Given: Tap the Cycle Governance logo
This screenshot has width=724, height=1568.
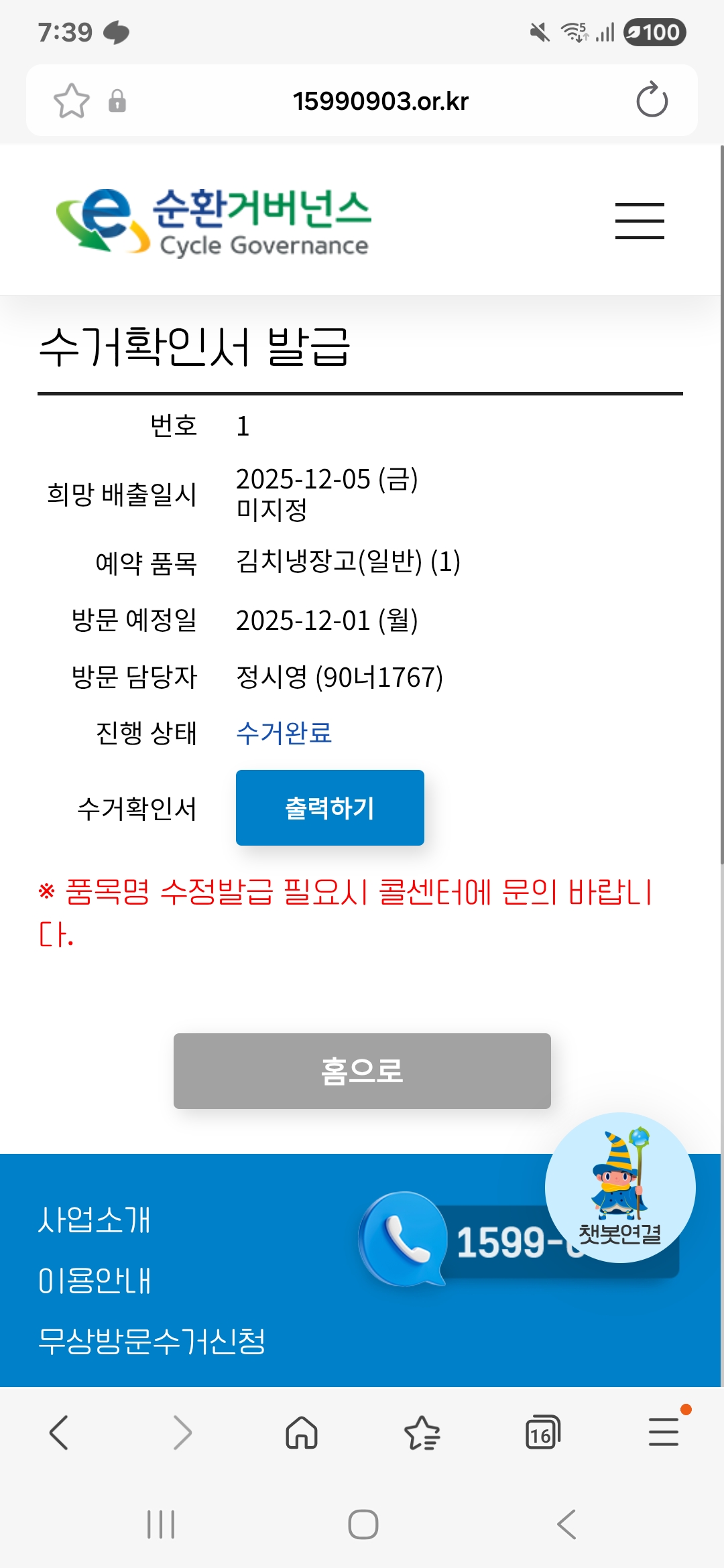Looking at the screenshot, I should (213, 221).
